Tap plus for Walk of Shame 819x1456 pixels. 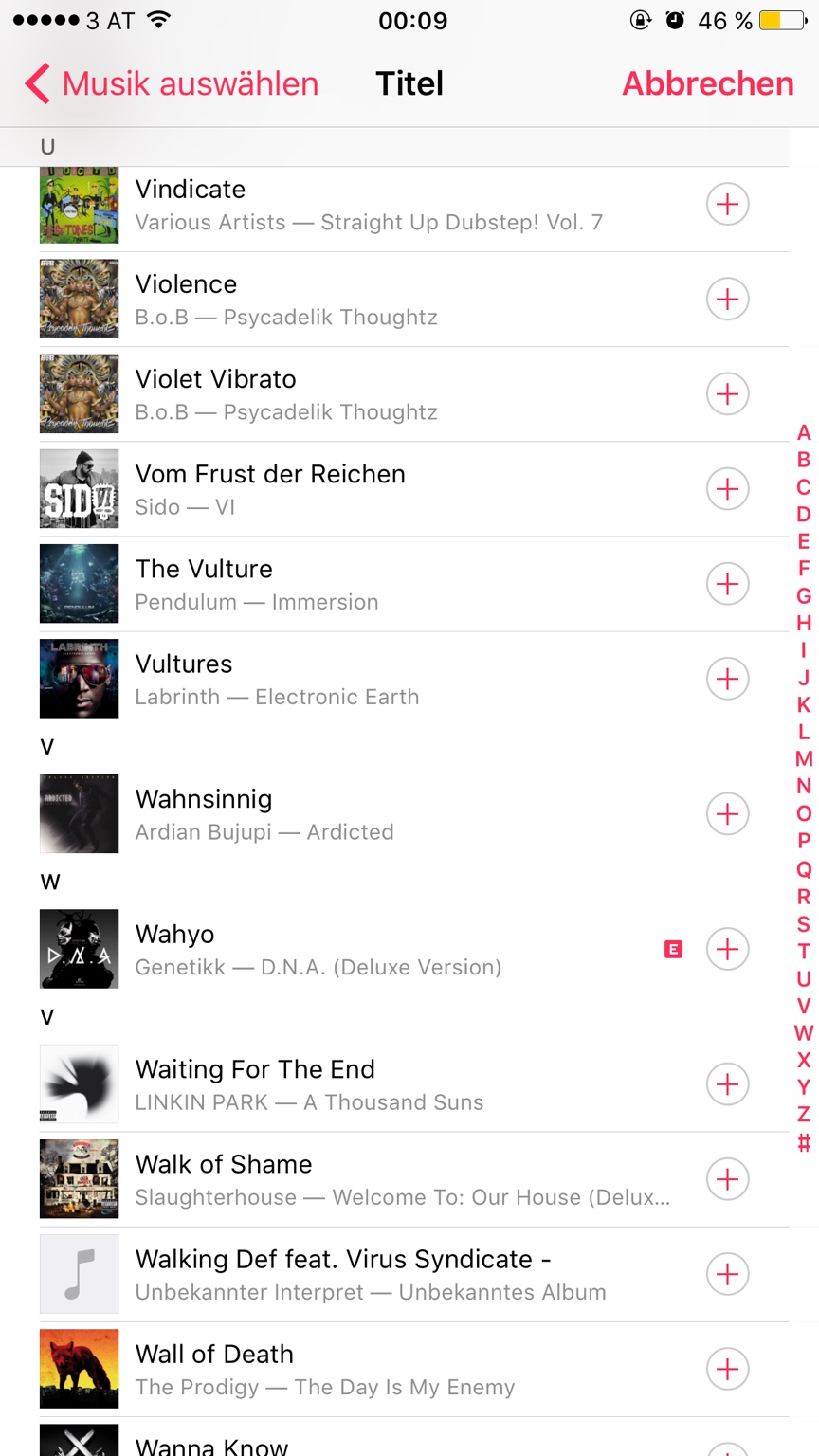tap(727, 1178)
